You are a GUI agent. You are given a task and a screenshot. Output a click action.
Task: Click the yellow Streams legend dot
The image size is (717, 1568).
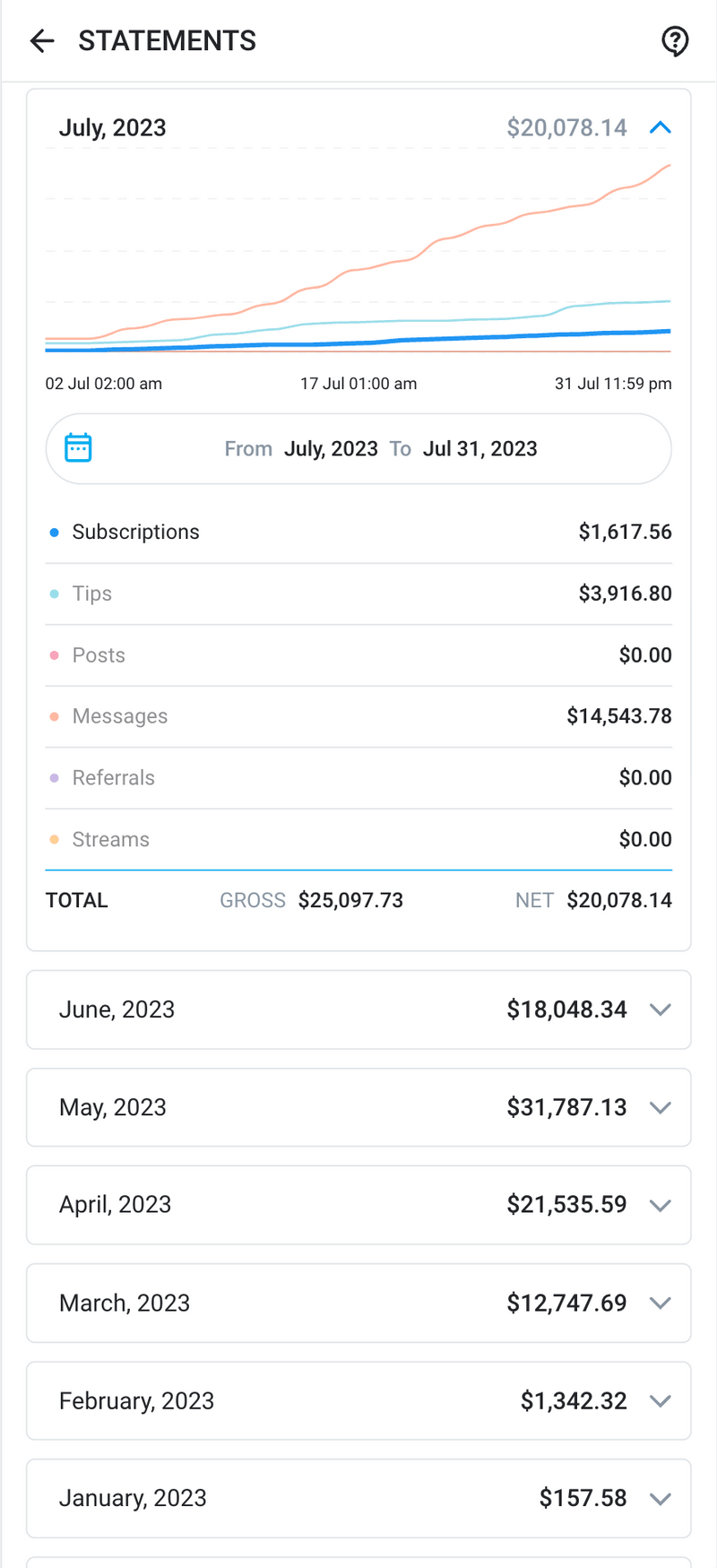(54, 839)
